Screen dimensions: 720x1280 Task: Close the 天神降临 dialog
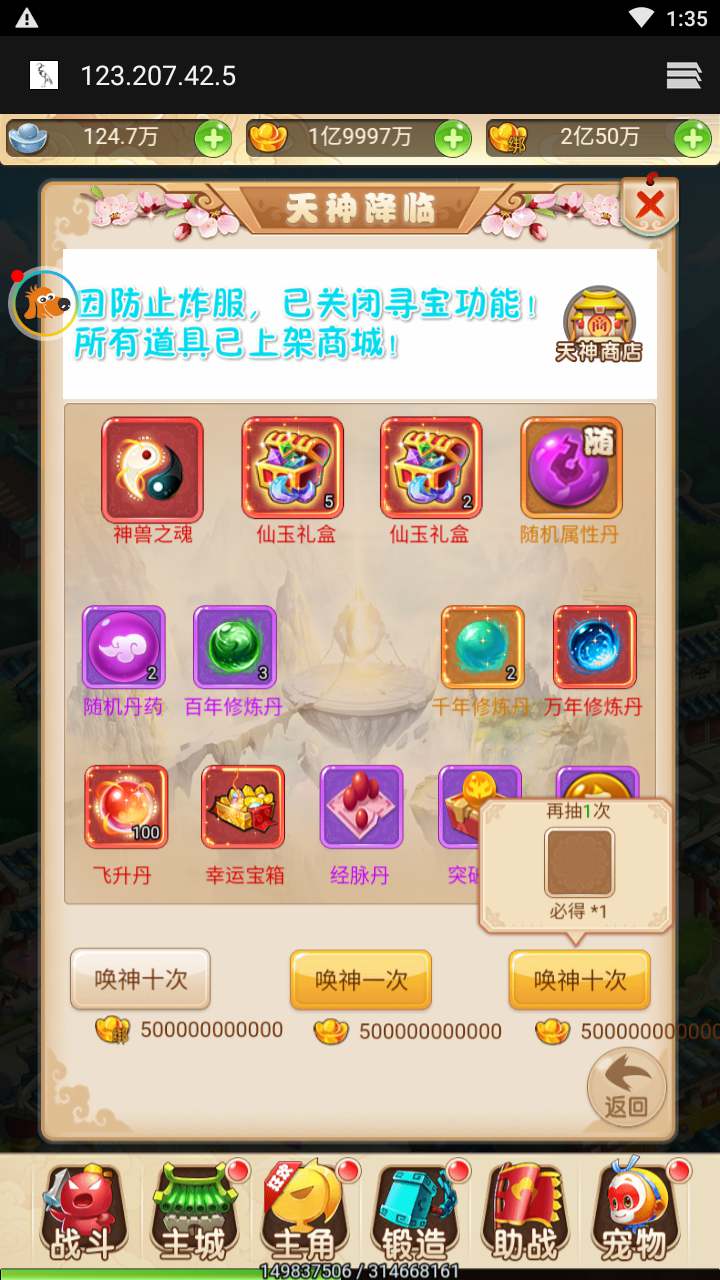tap(650, 205)
